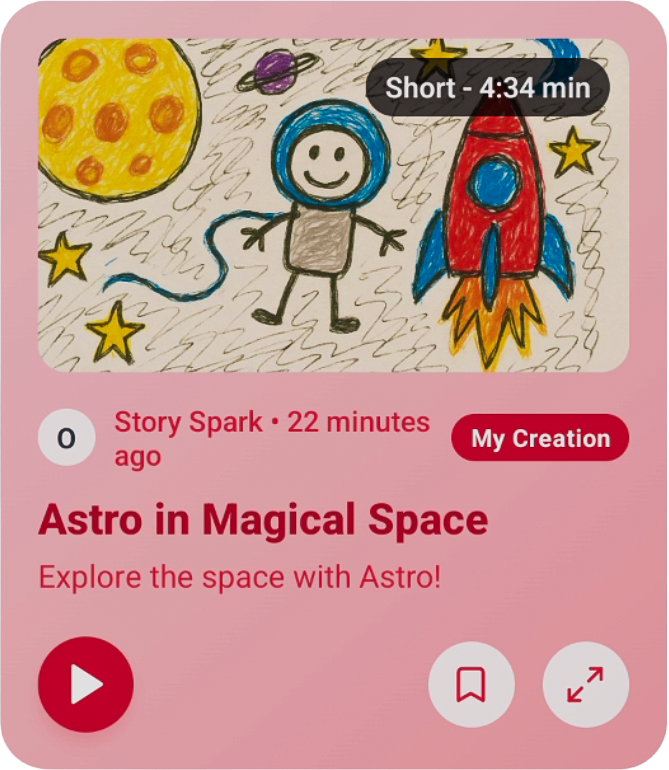Open the Astro space drawing thumbnail
669x770 pixels.
point(333,205)
